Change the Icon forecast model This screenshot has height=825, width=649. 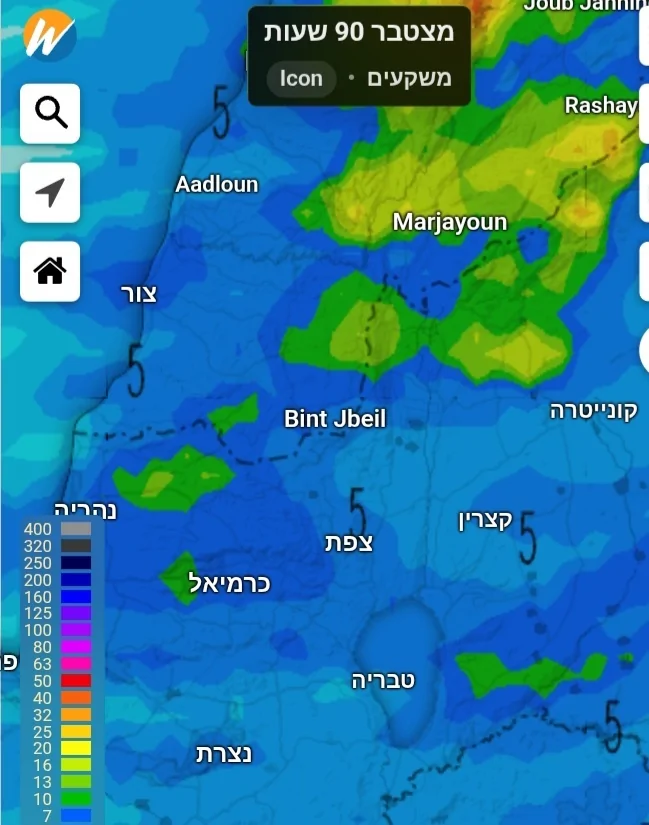pos(301,79)
